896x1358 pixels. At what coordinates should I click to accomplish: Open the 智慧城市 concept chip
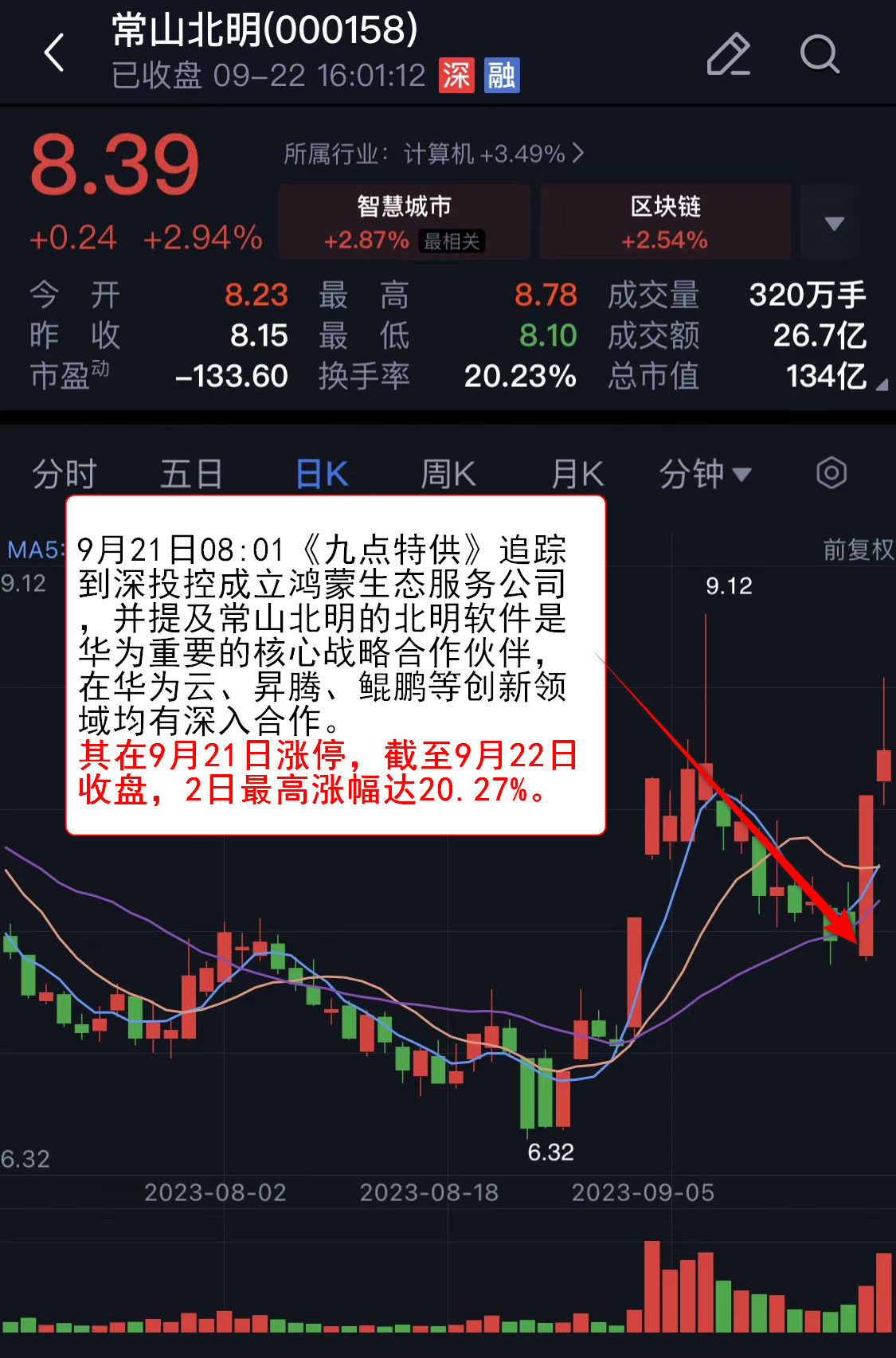pos(405,221)
